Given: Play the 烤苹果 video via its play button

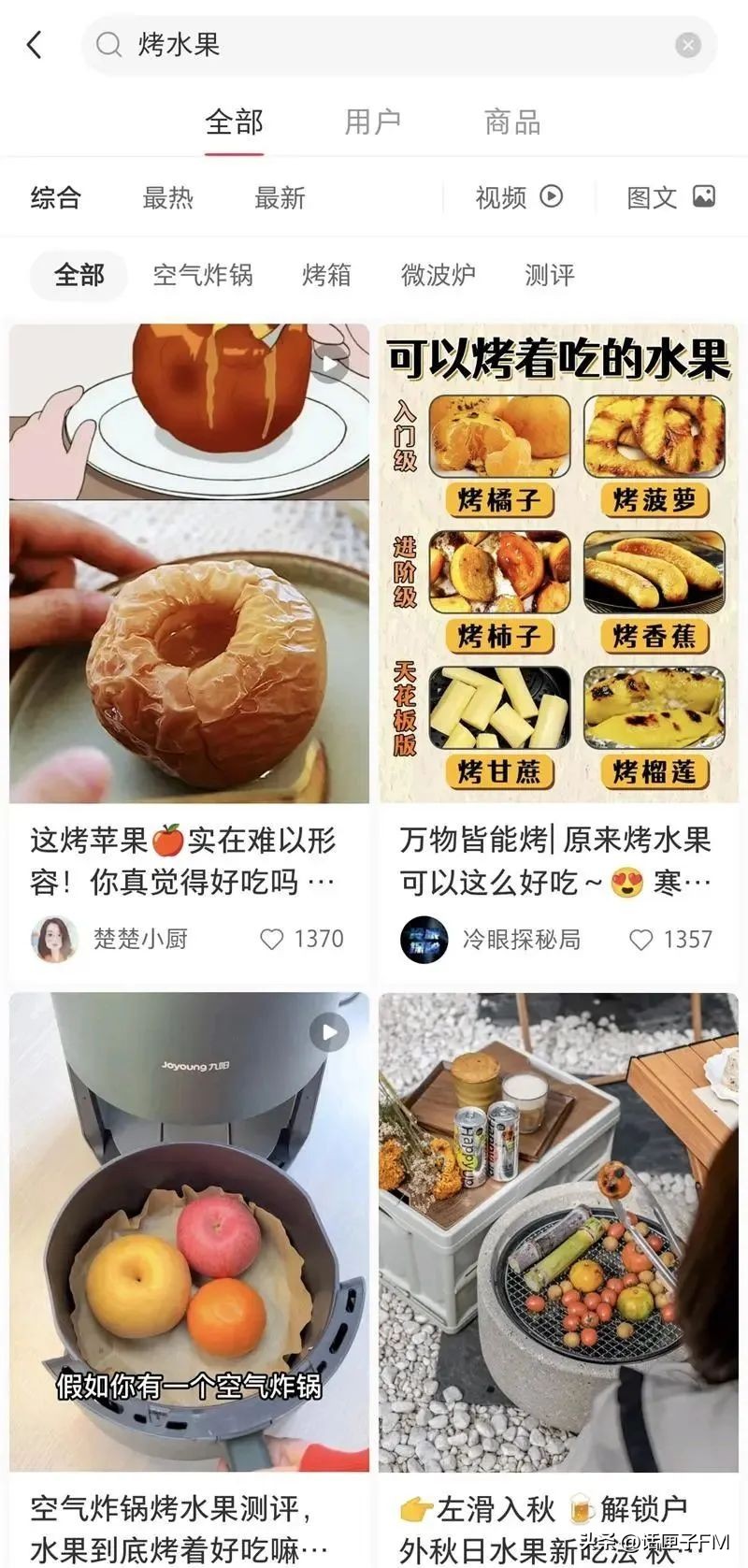Looking at the screenshot, I should pyautogui.click(x=329, y=365).
